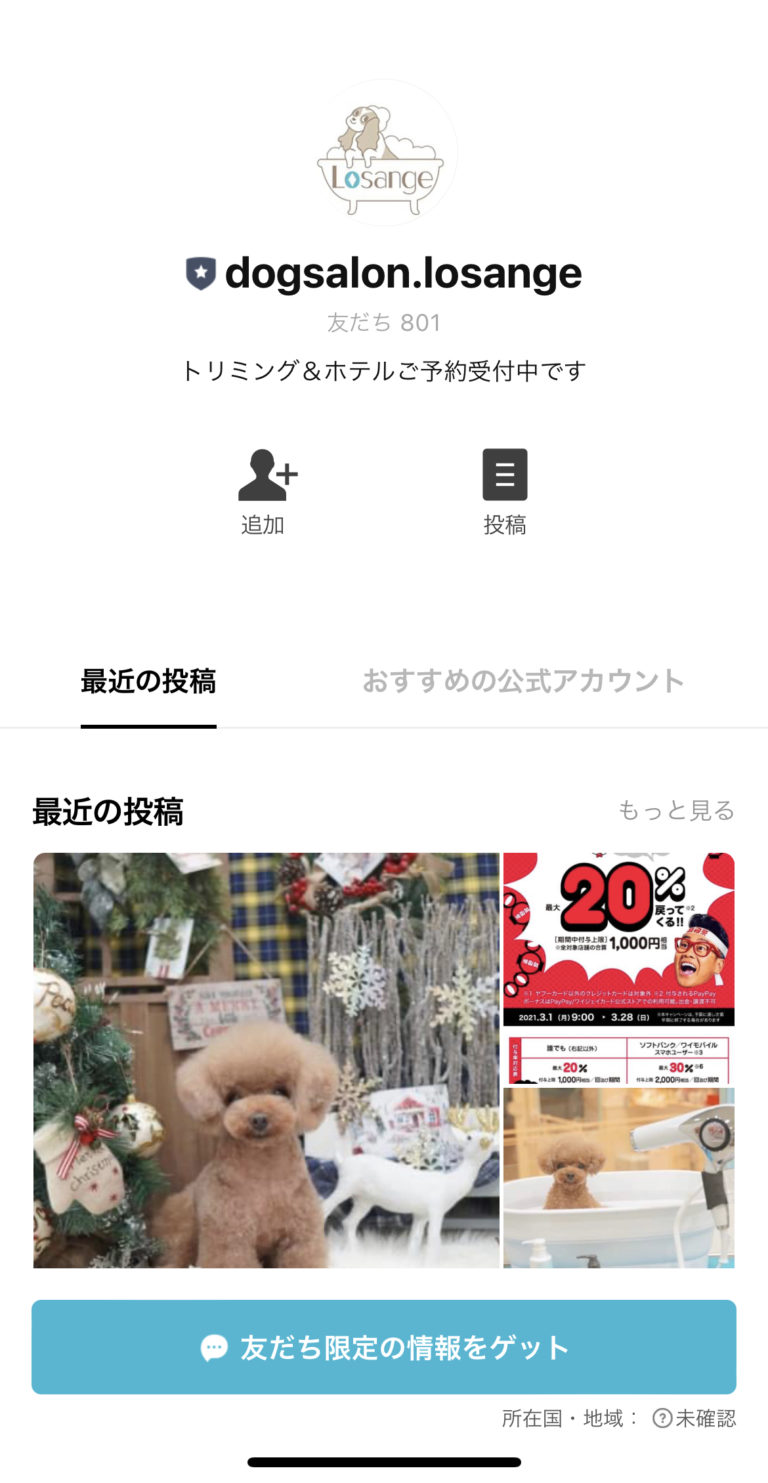Open the Losange profile picture
The width and height of the screenshot is (768, 1483).
384,152
